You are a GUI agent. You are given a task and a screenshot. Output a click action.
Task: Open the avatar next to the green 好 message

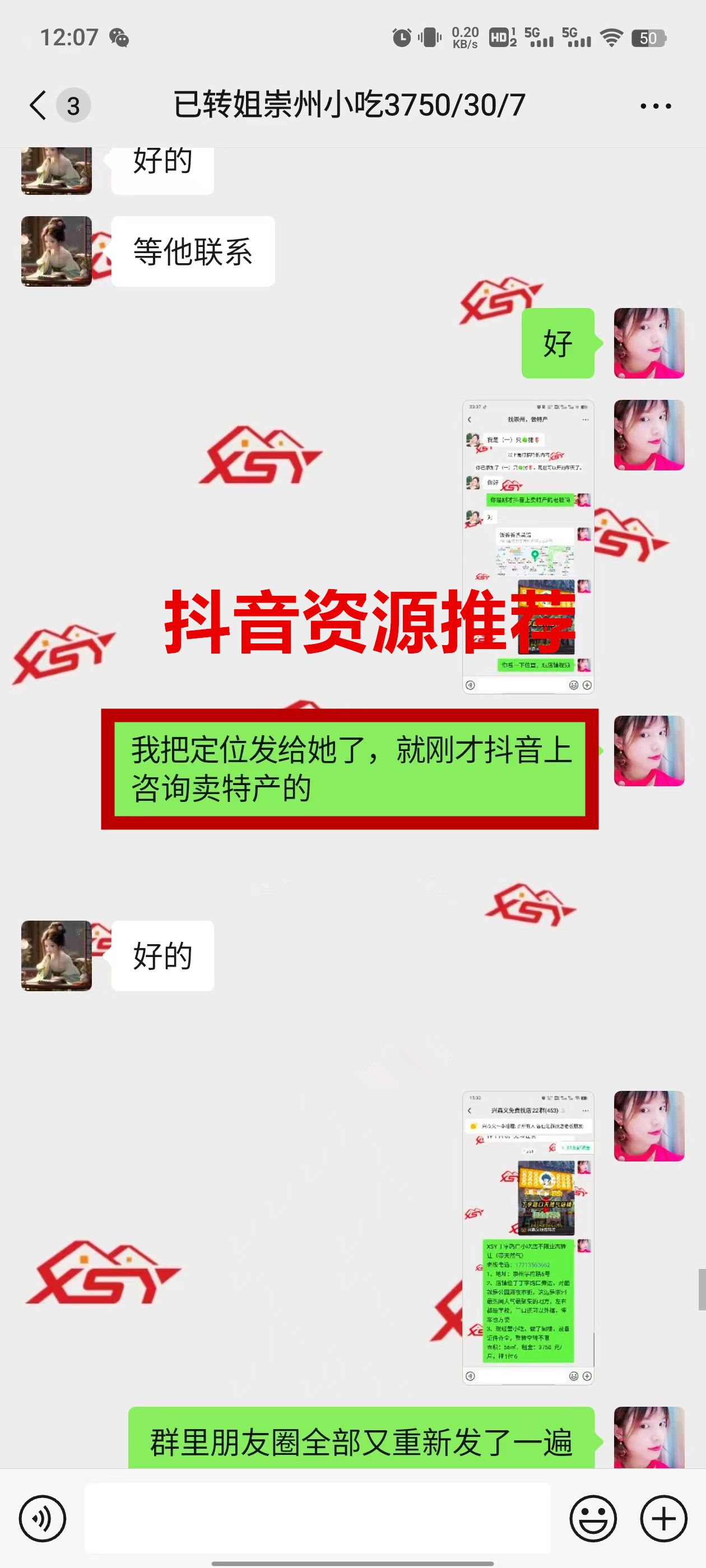point(649,343)
